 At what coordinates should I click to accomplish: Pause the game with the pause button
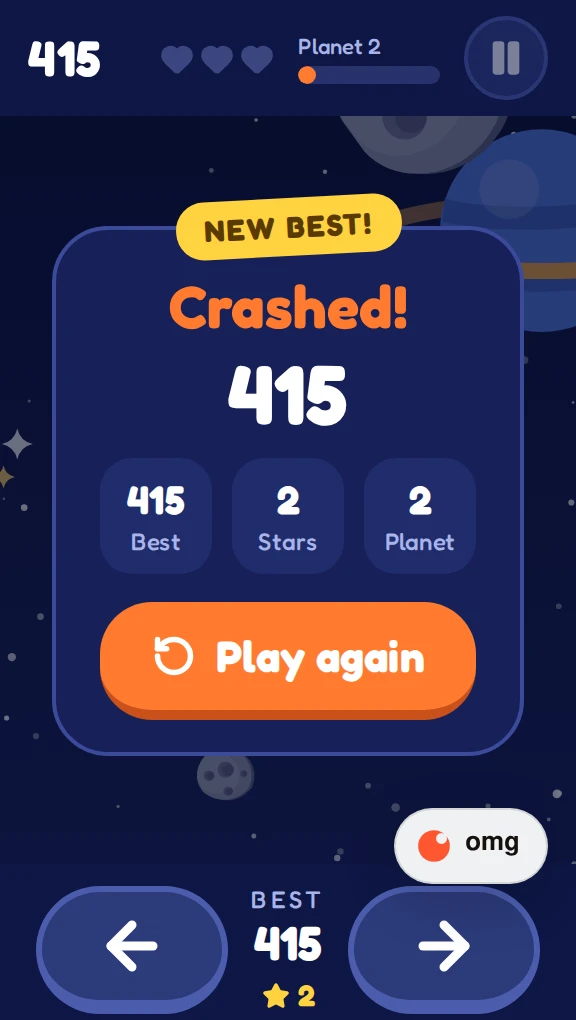pyautogui.click(x=506, y=58)
